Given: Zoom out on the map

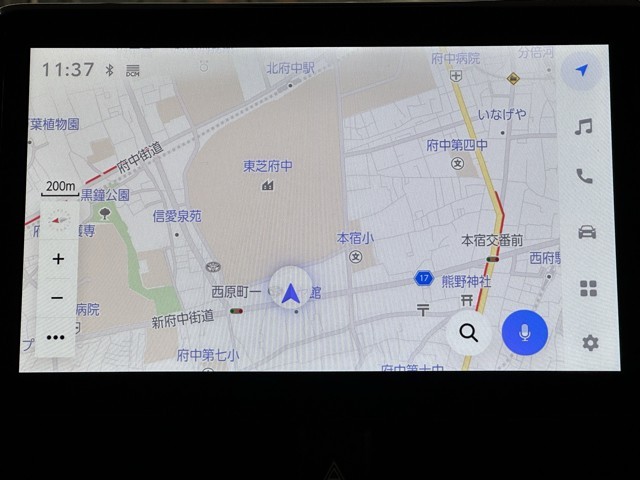Looking at the screenshot, I should [58, 297].
